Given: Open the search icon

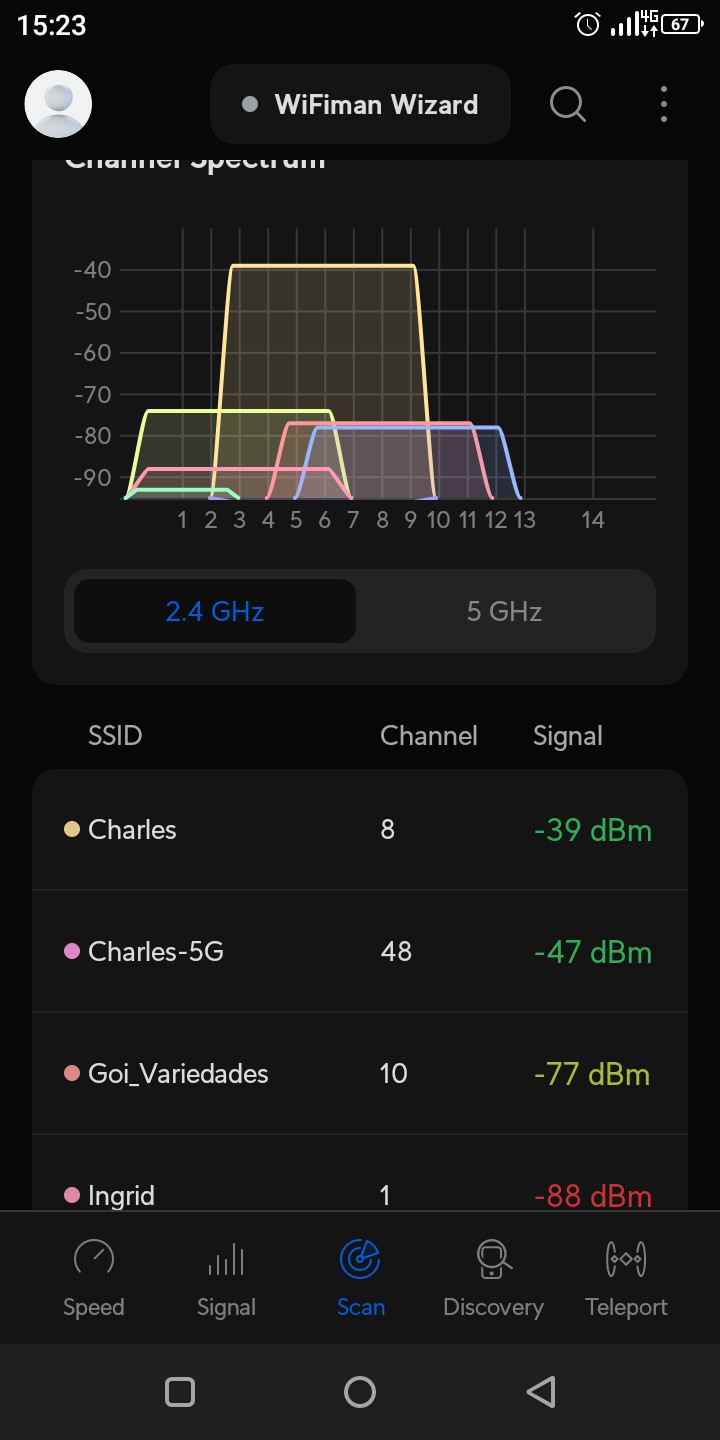Looking at the screenshot, I should coord(568,104).
